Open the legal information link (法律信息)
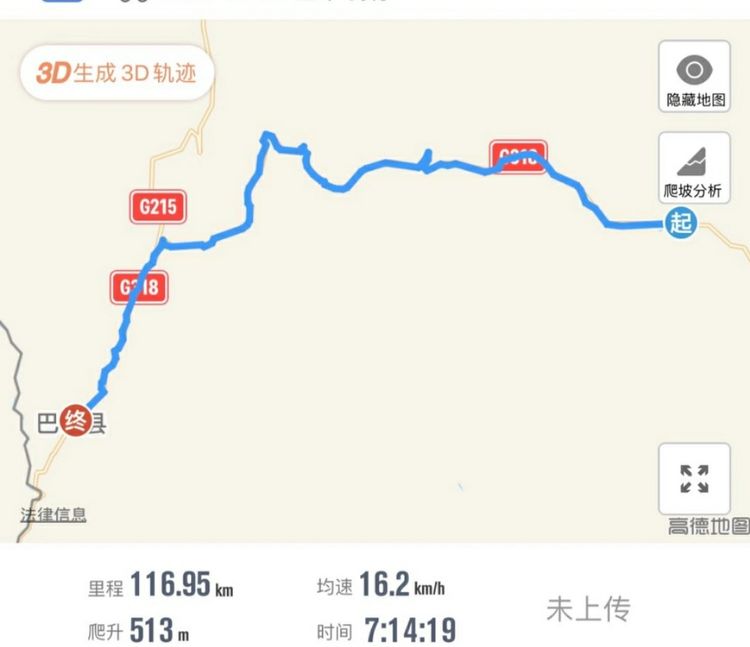This screenshot has width=750, height=647. point(53,515)
